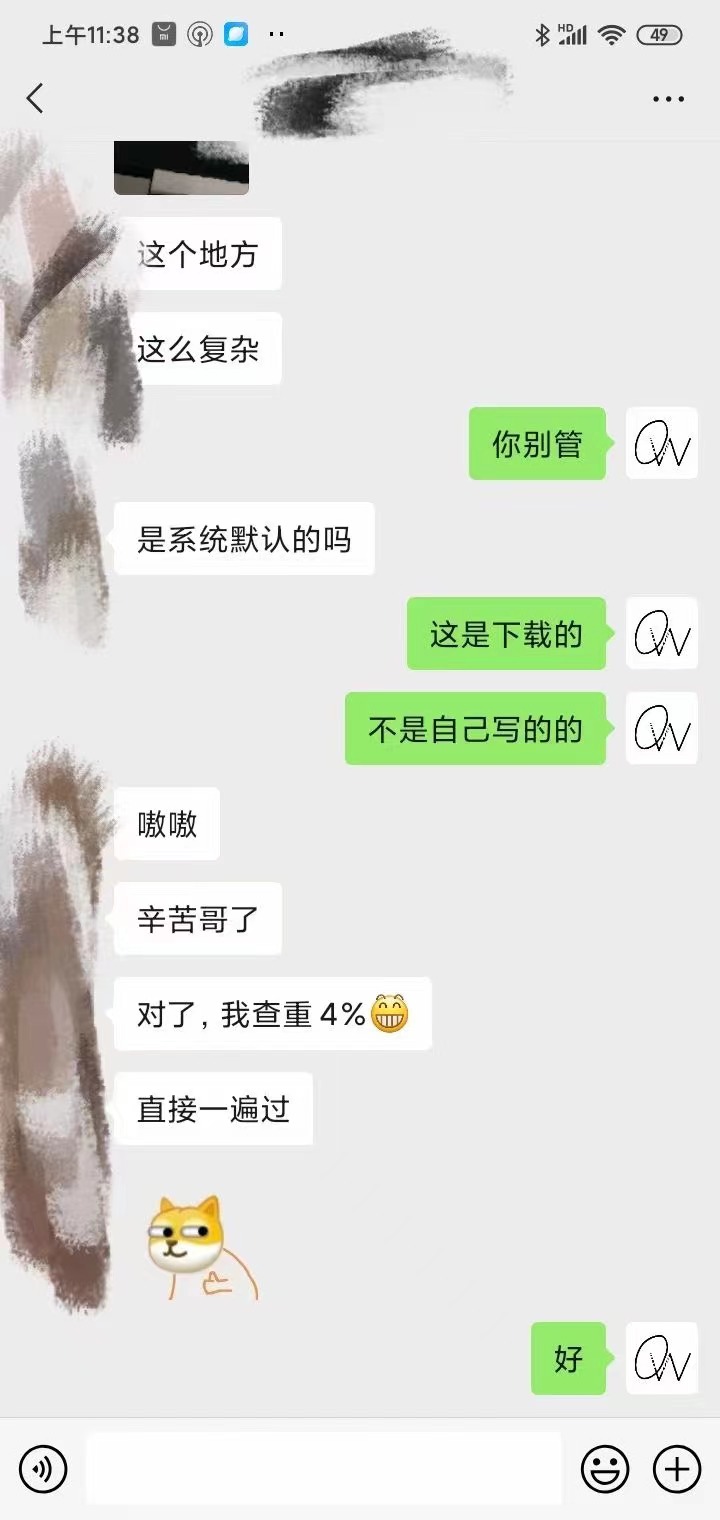This screenshot has width=720, height=1520.
Task: Open the emoji picker
Action: tap(605, 1469)
